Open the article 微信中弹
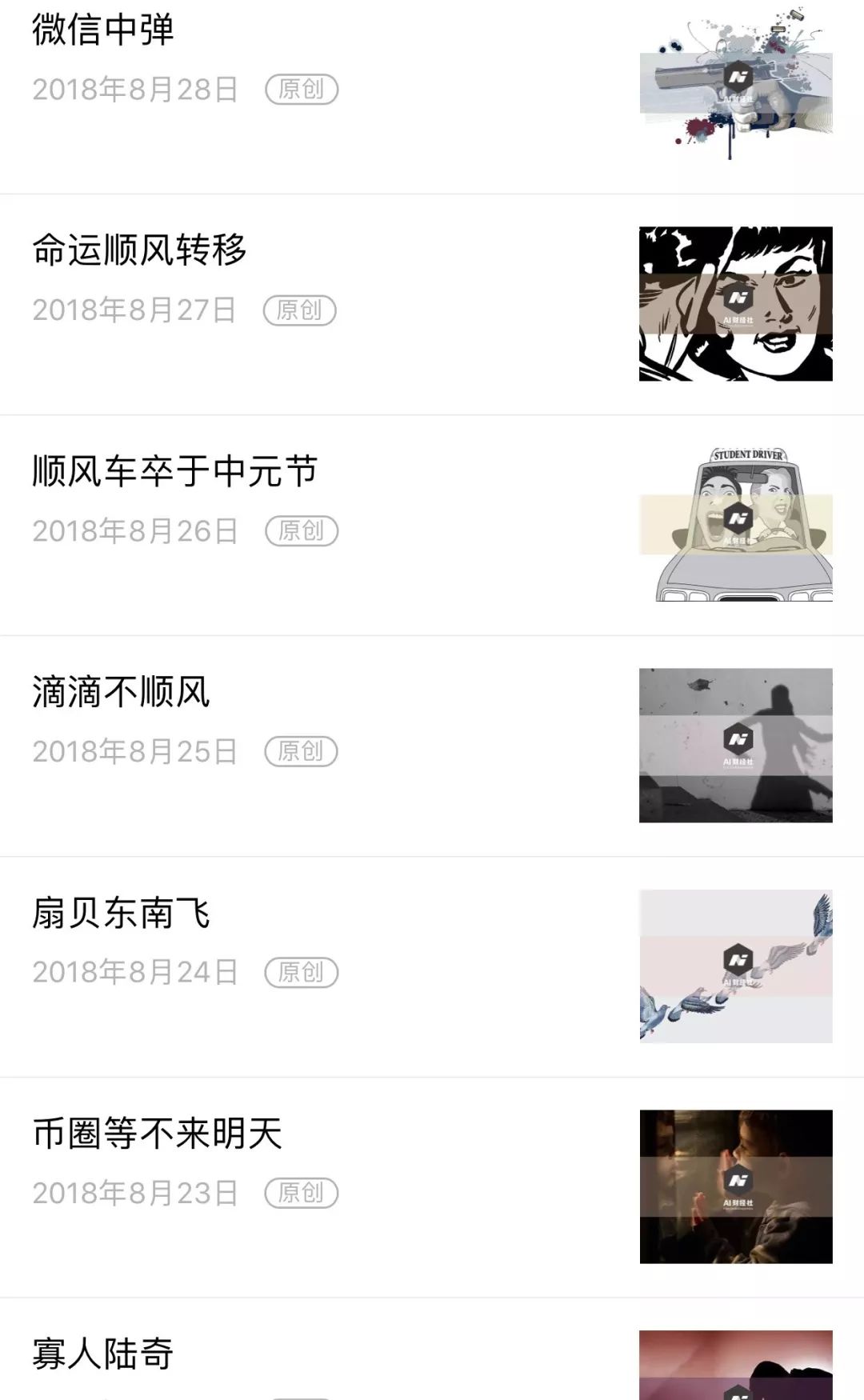Screen dimensions: 864x1400 point(104,30)
